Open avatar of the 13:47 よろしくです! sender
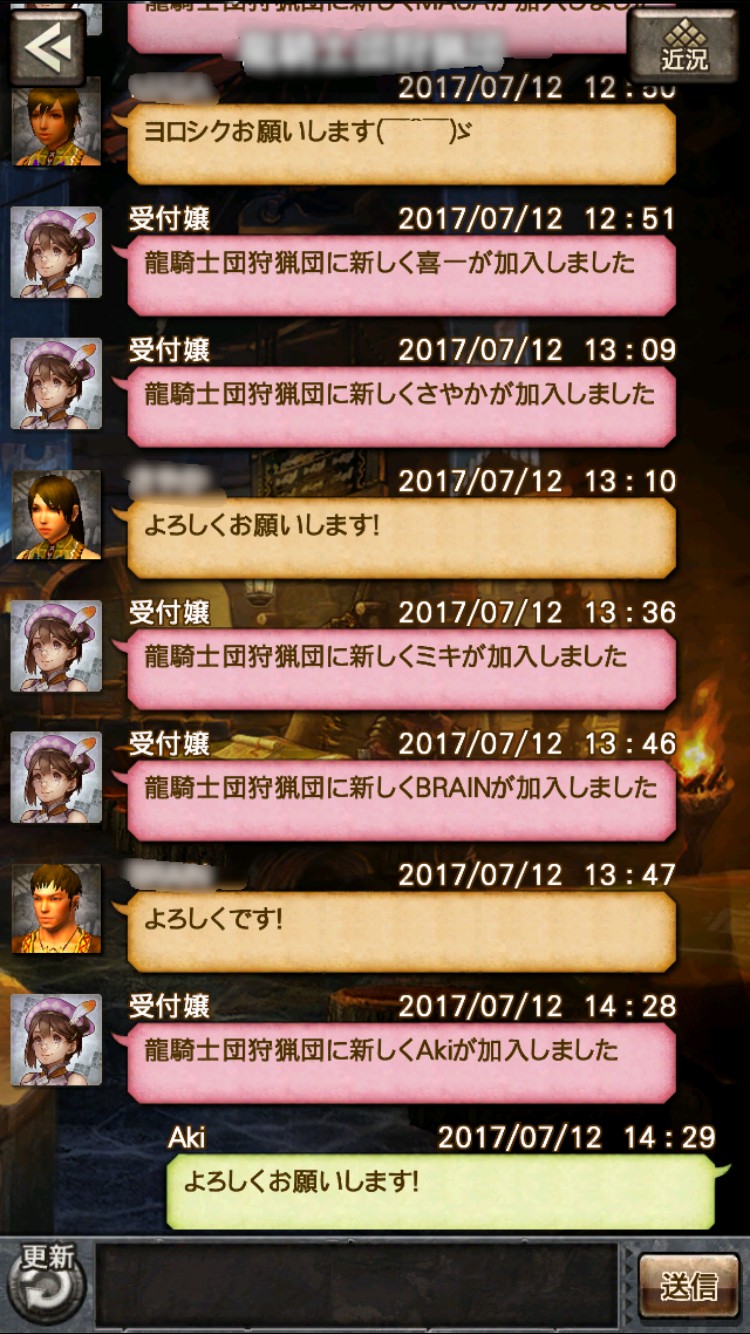Image resolution: width=750 pixels, height=1334 pixels. (56, 908)
